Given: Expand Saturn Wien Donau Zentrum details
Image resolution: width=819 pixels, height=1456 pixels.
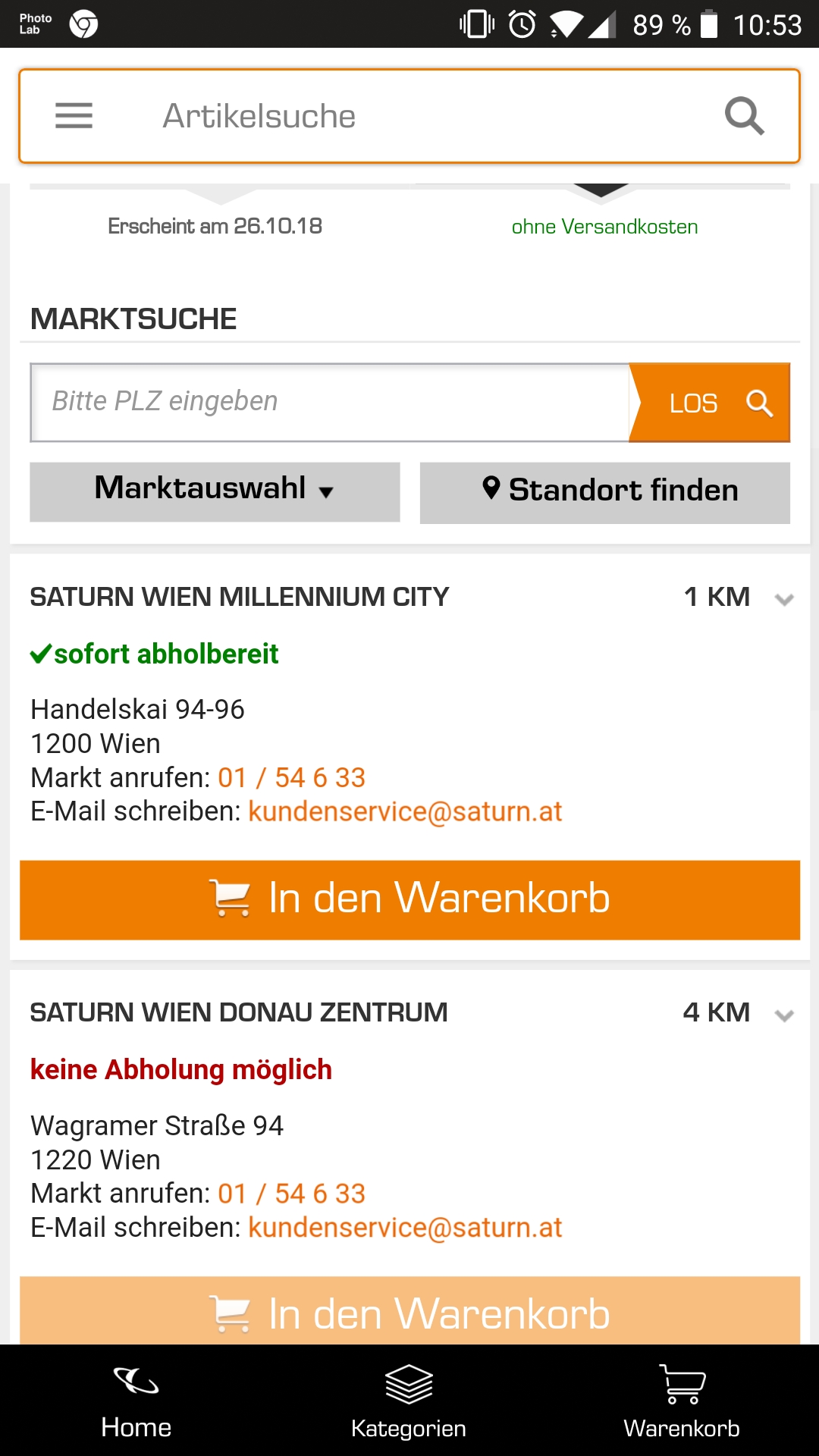Looking at the screenshot, I should [783, 1015].
